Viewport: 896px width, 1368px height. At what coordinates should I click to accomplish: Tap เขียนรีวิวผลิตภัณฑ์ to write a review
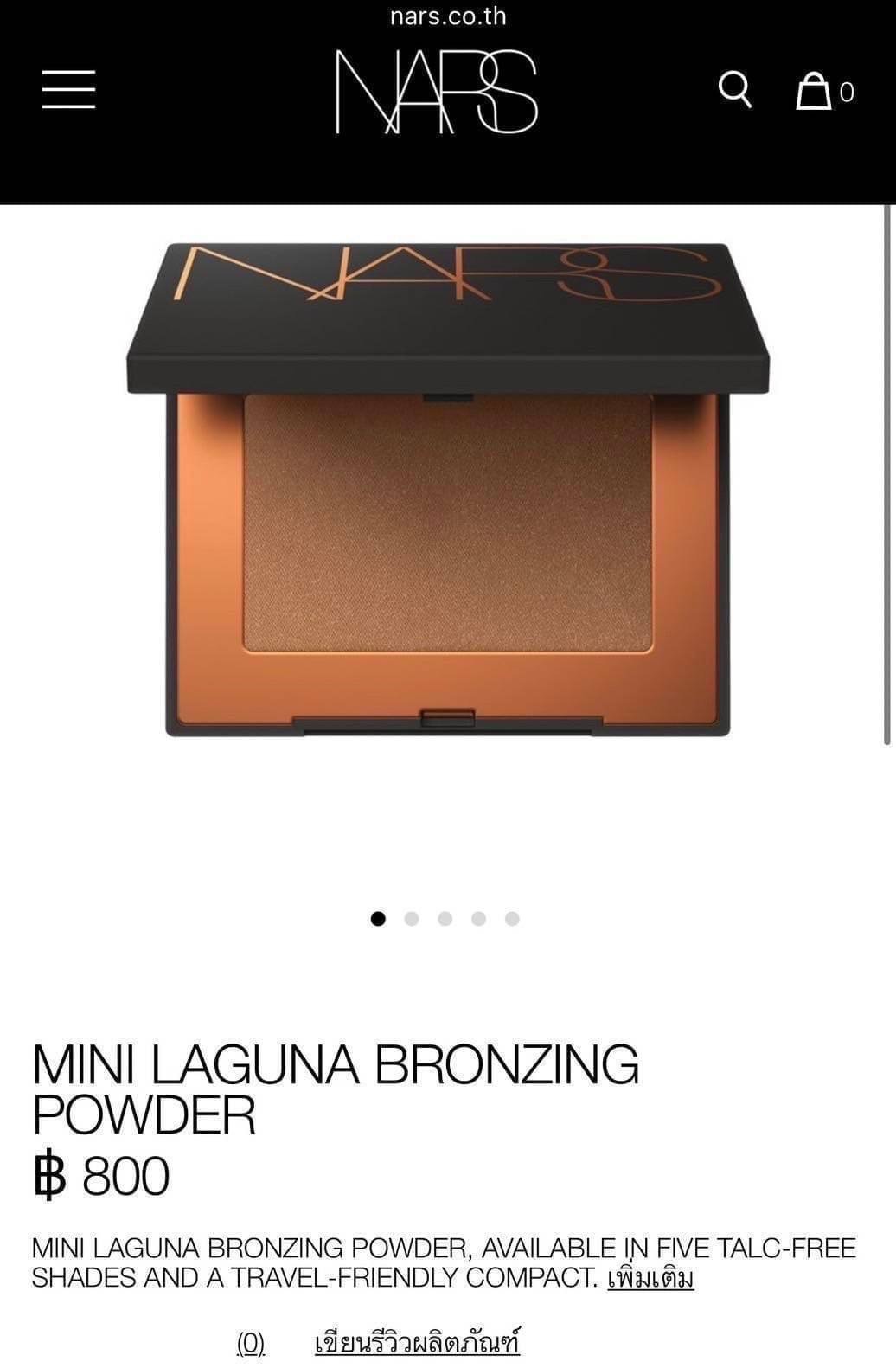click(417, 1344)
